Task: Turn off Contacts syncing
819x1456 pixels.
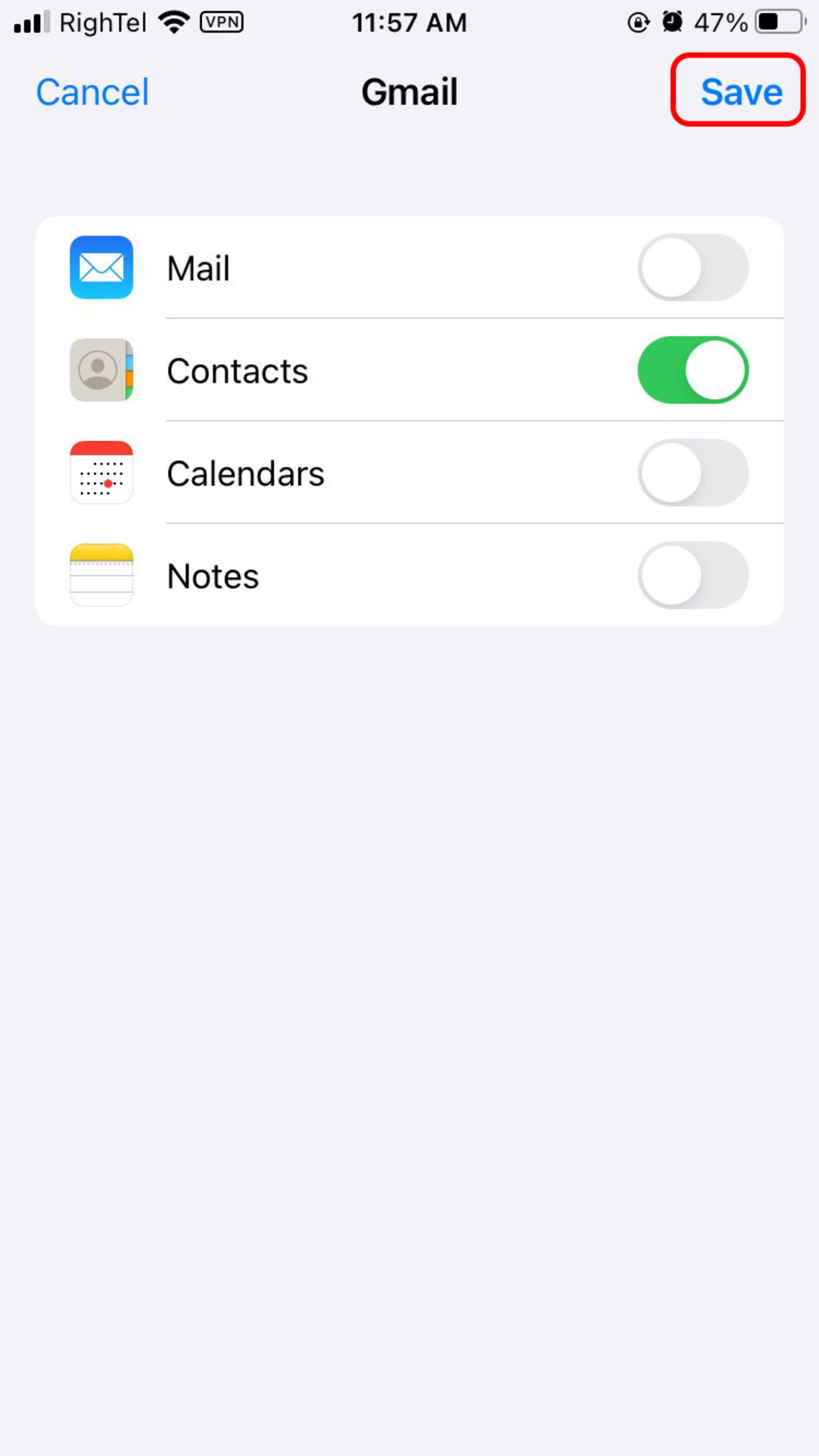Action: pos(693,370)
